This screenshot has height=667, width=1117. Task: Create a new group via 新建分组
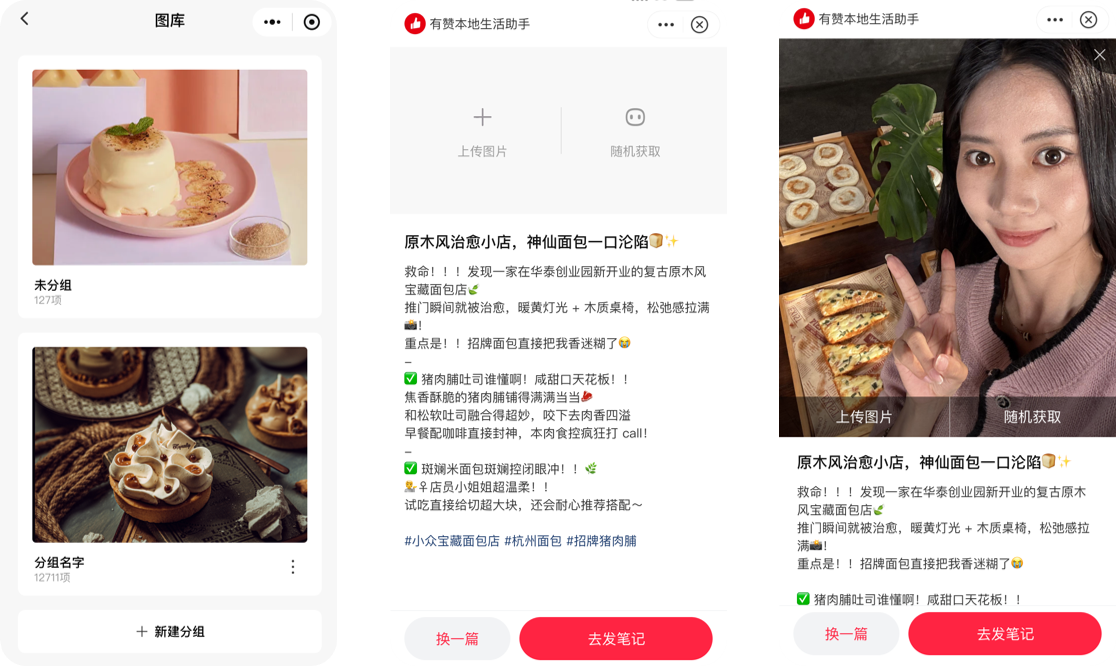click(169, 632)
